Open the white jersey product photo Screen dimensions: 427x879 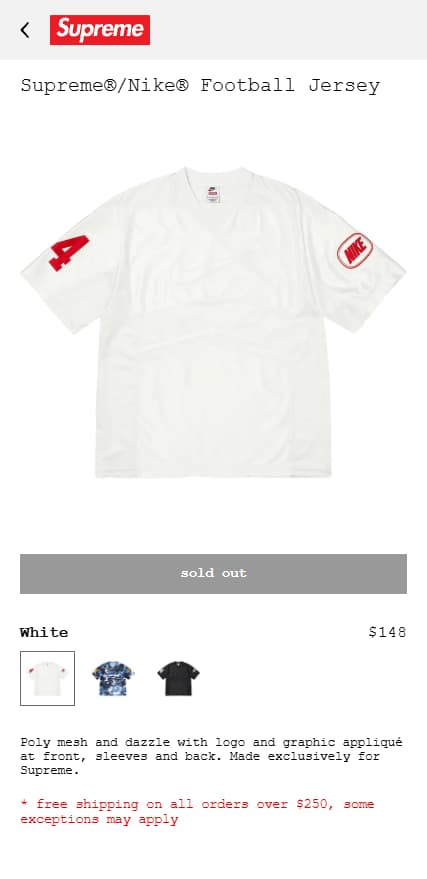tap(214, 322)
